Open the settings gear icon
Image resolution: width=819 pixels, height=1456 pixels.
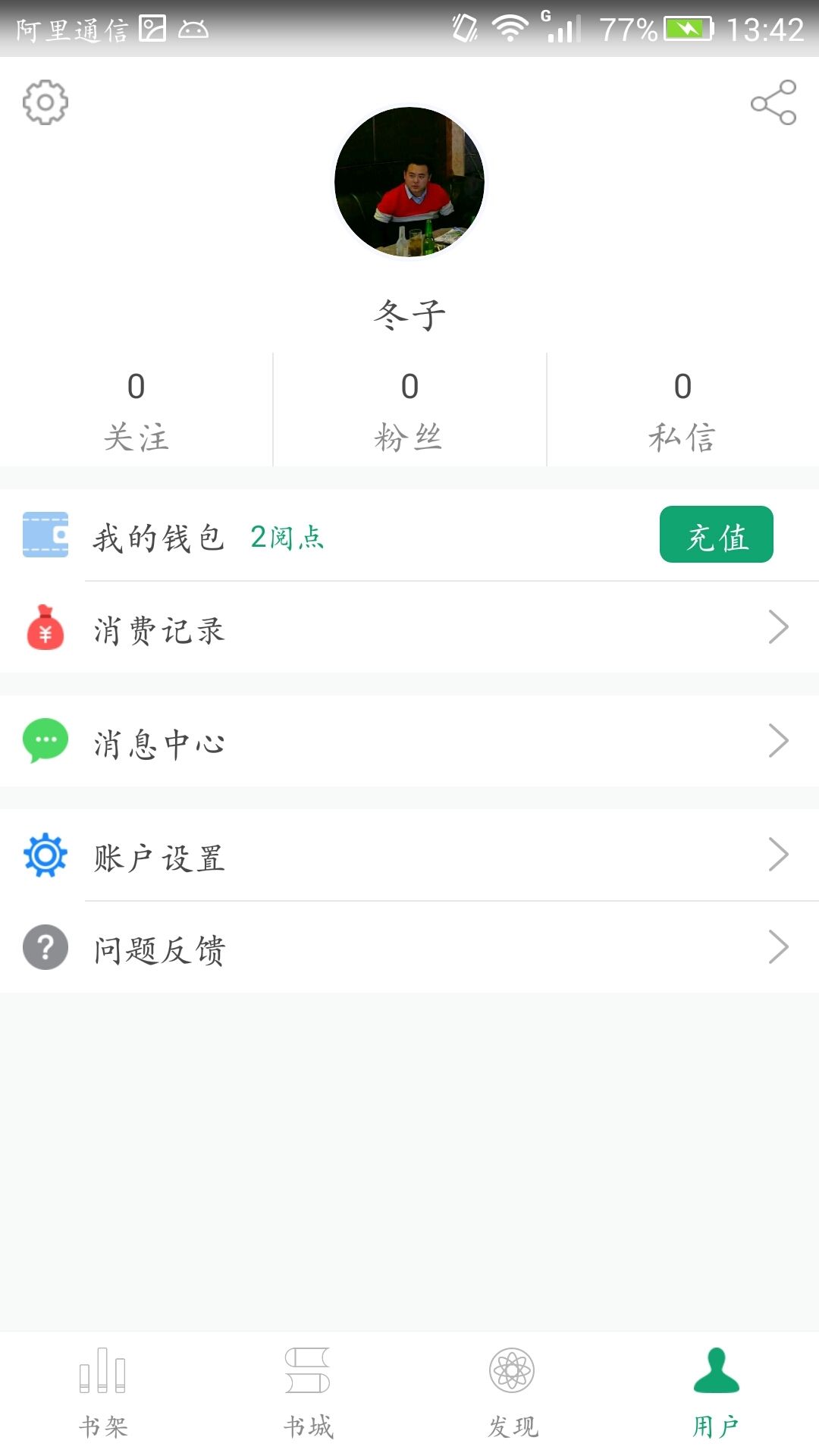(x=45, y=102)
